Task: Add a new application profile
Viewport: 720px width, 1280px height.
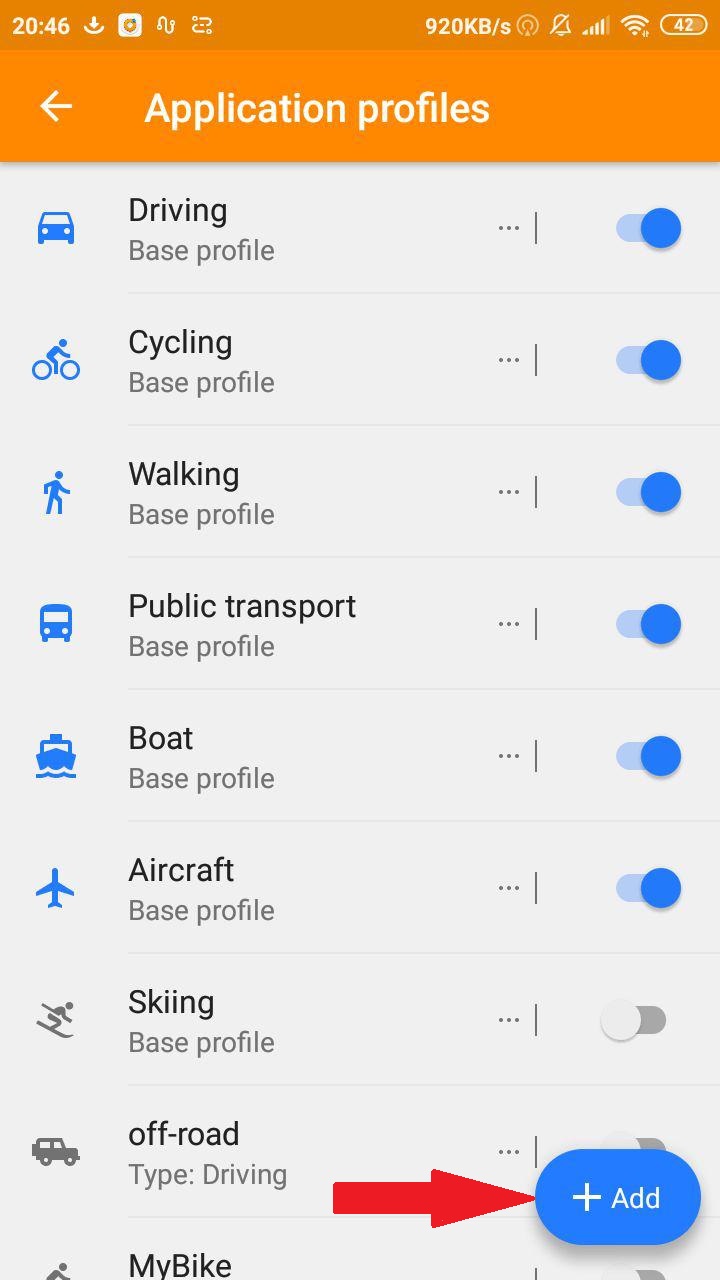Action: [617, 1197]
